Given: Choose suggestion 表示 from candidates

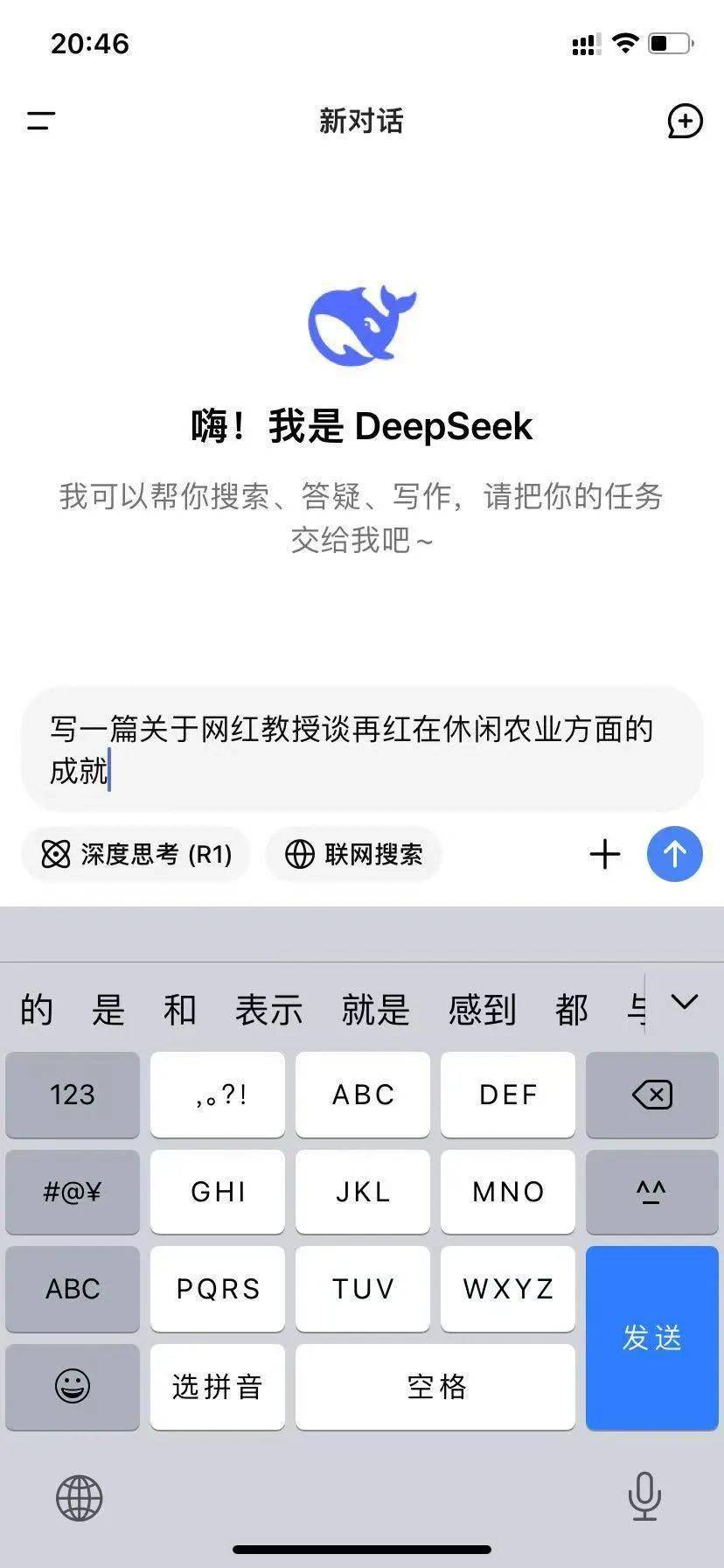Looking at the screenshot, I should (268, 1010).
